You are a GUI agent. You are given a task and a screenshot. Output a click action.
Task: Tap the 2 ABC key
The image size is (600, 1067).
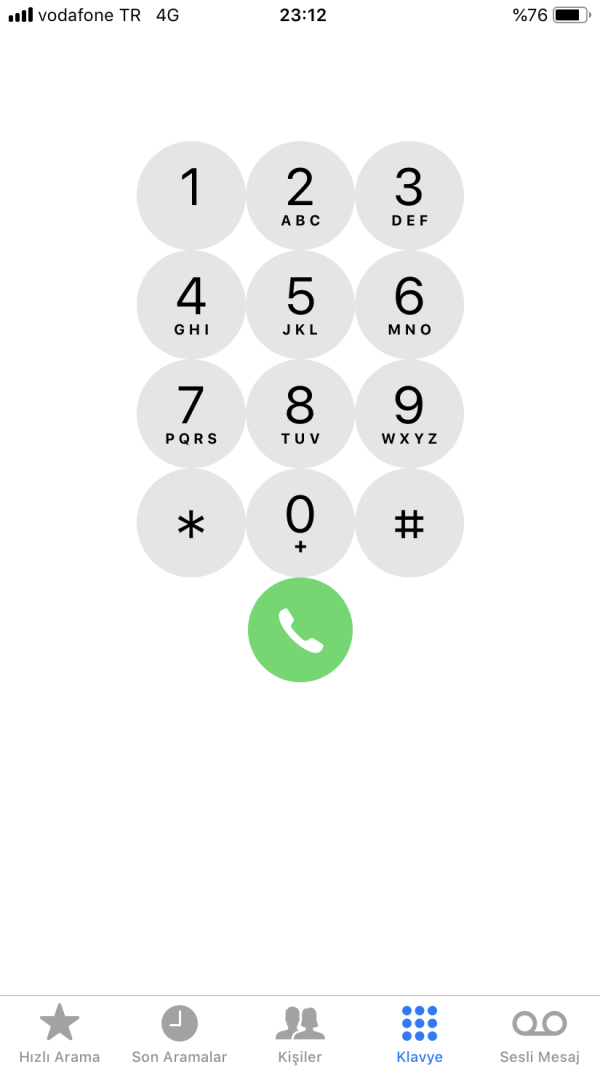(300, 195)
